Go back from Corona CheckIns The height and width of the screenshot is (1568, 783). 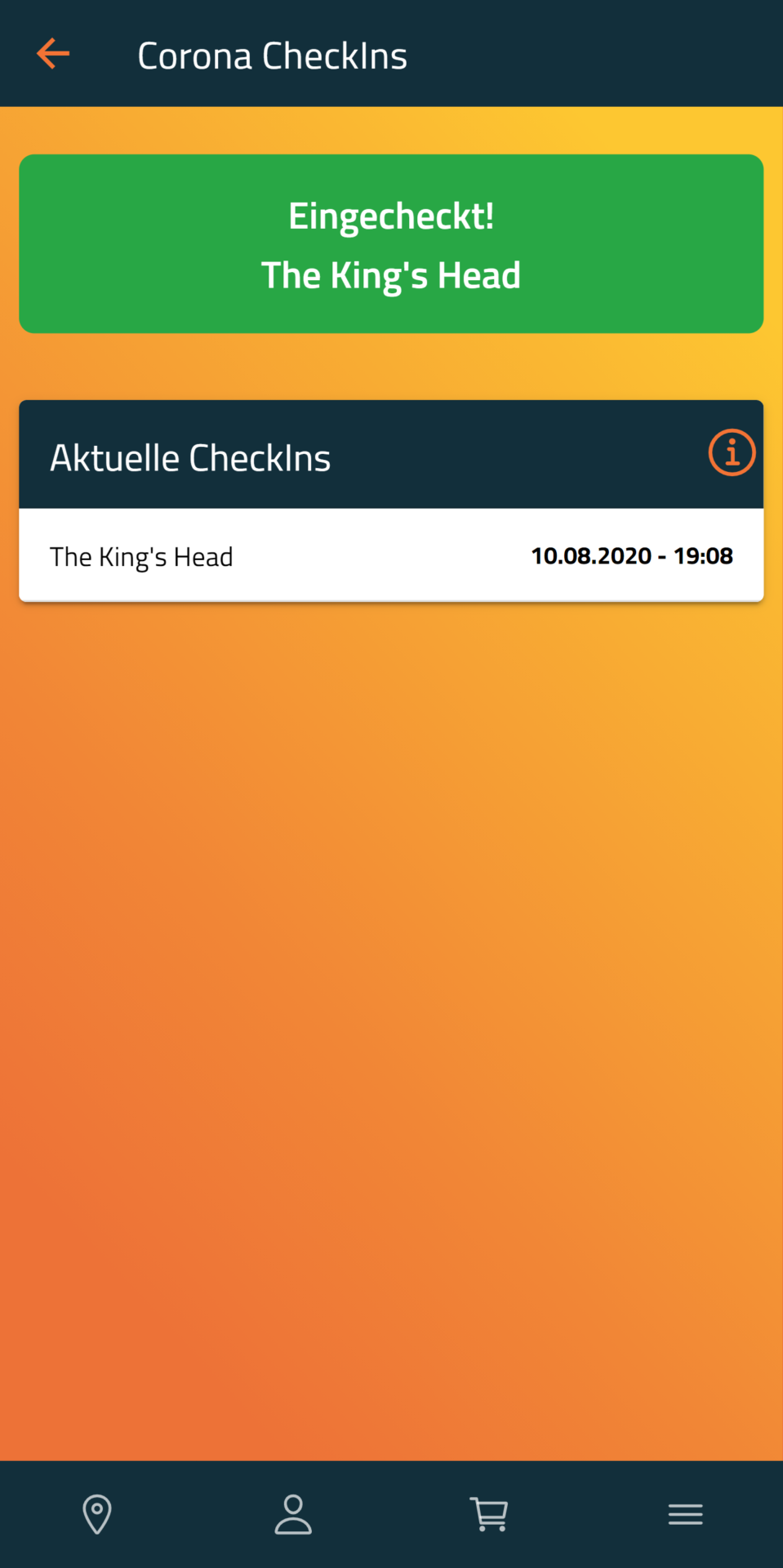tap(53, 54)
